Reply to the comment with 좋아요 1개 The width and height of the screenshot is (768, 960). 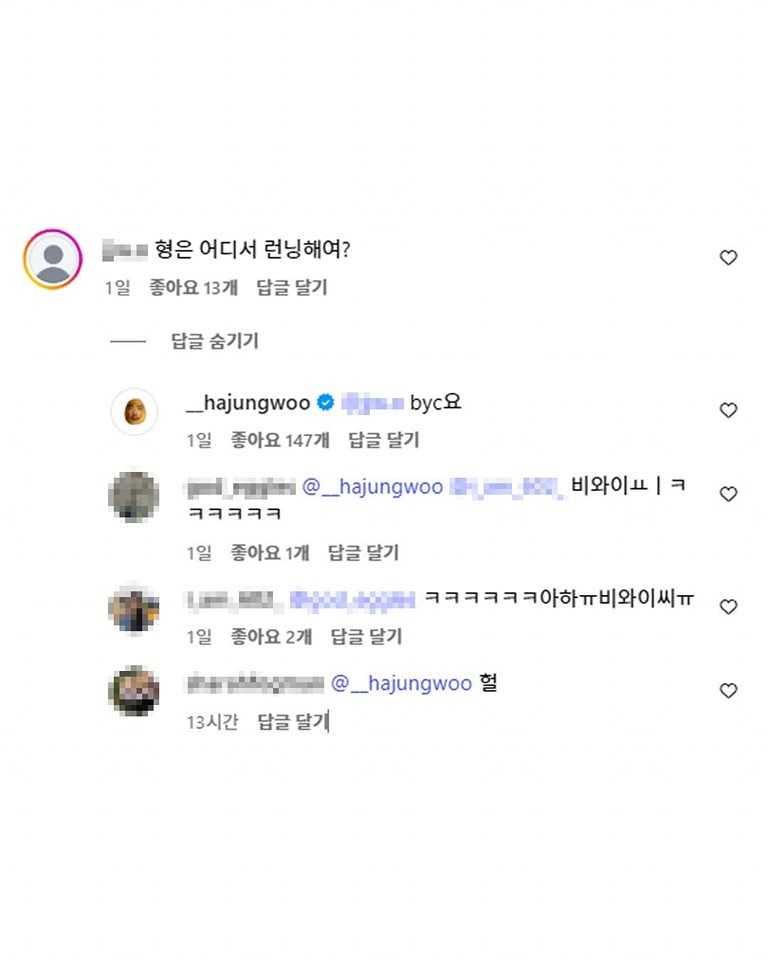(363, 552)
